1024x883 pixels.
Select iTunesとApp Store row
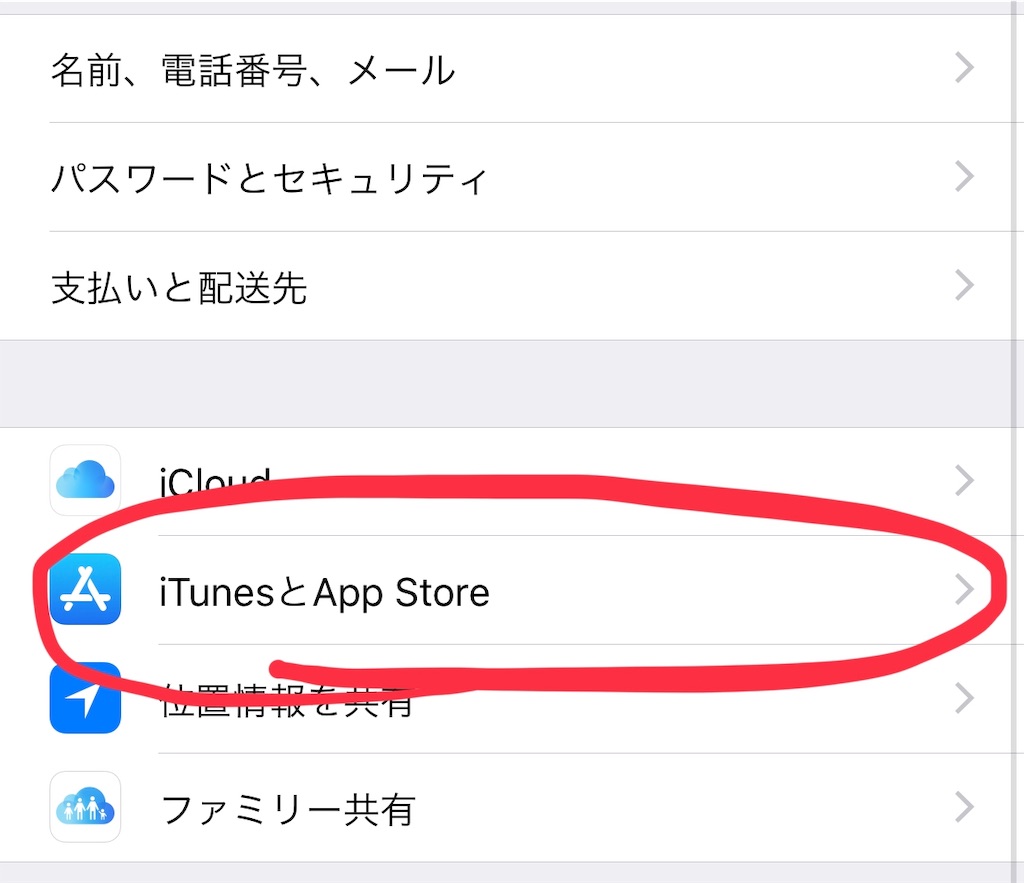pyautogui.click(x=324, y=592)
